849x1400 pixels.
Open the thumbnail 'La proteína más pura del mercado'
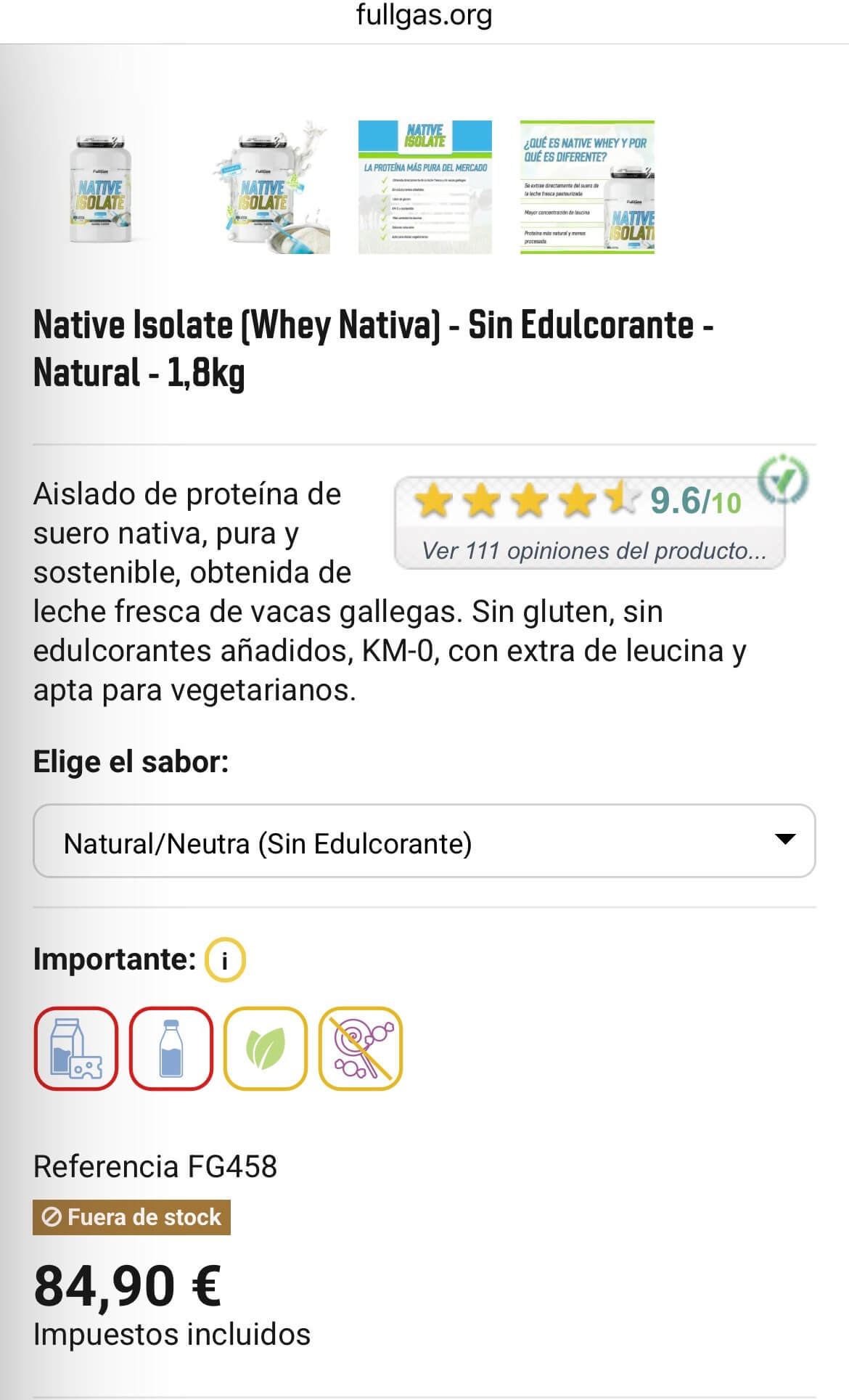tap(425, 187)
